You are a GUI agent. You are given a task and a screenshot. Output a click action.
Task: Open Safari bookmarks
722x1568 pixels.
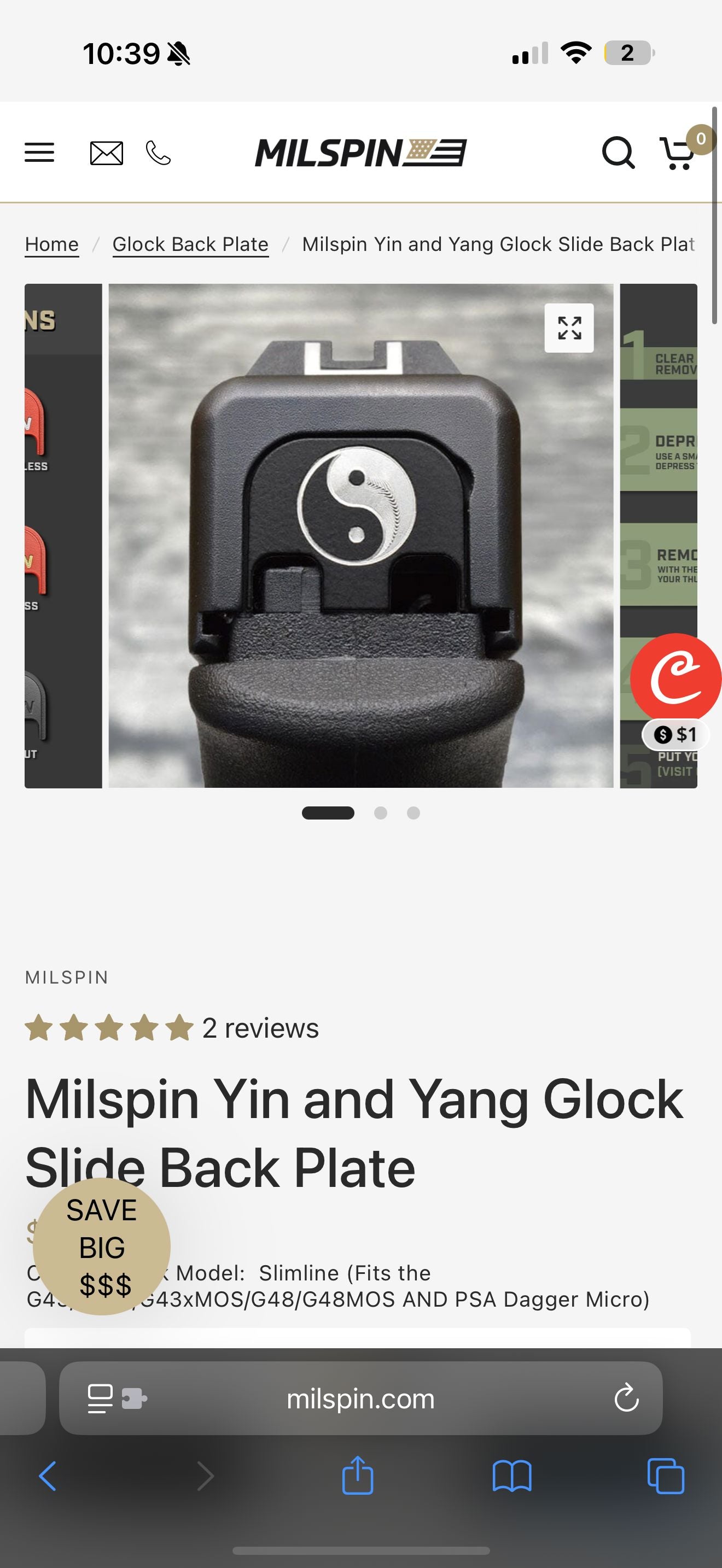(x=512, y=1477)
